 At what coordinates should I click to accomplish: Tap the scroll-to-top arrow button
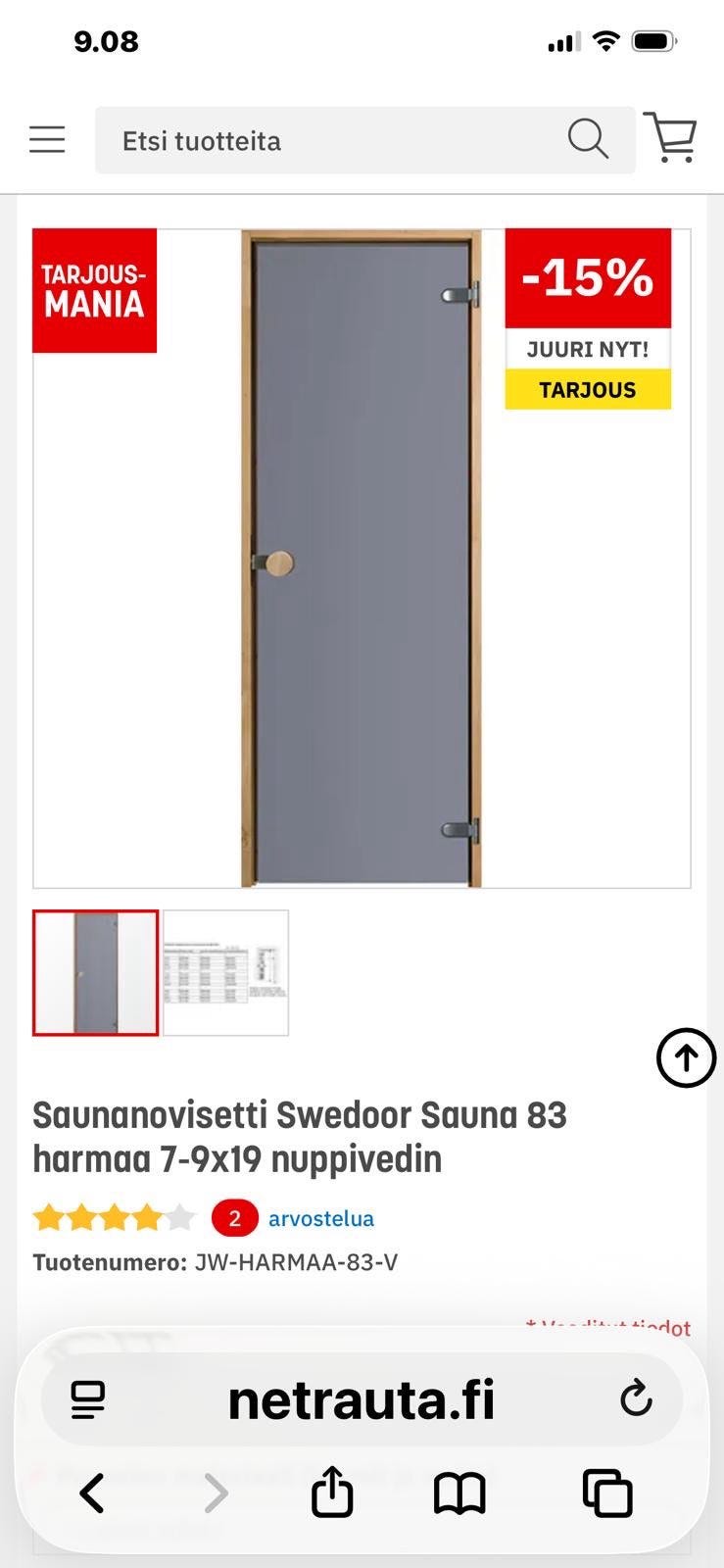pyautogui.click(x=686, y=1057)
